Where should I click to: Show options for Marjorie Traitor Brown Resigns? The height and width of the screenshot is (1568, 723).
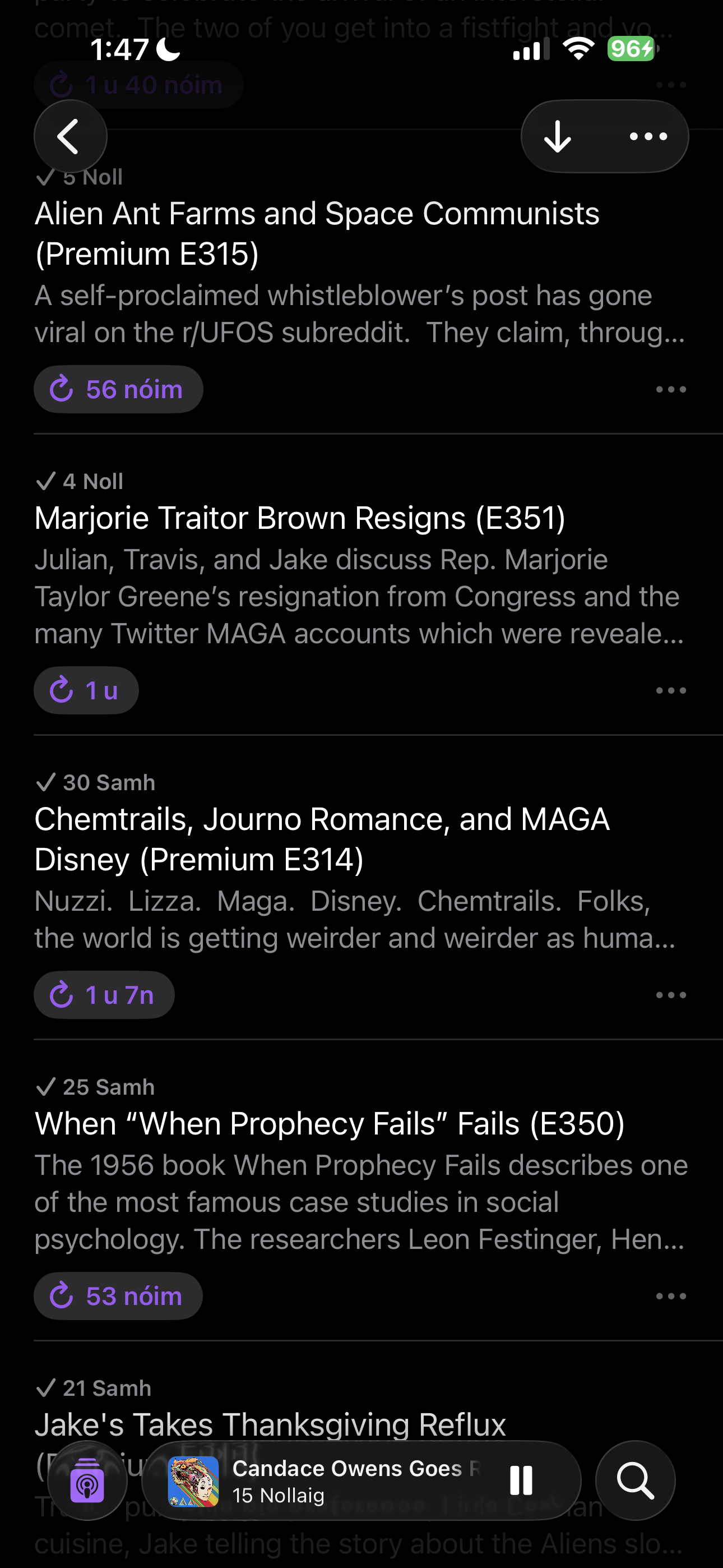(671, 691)
